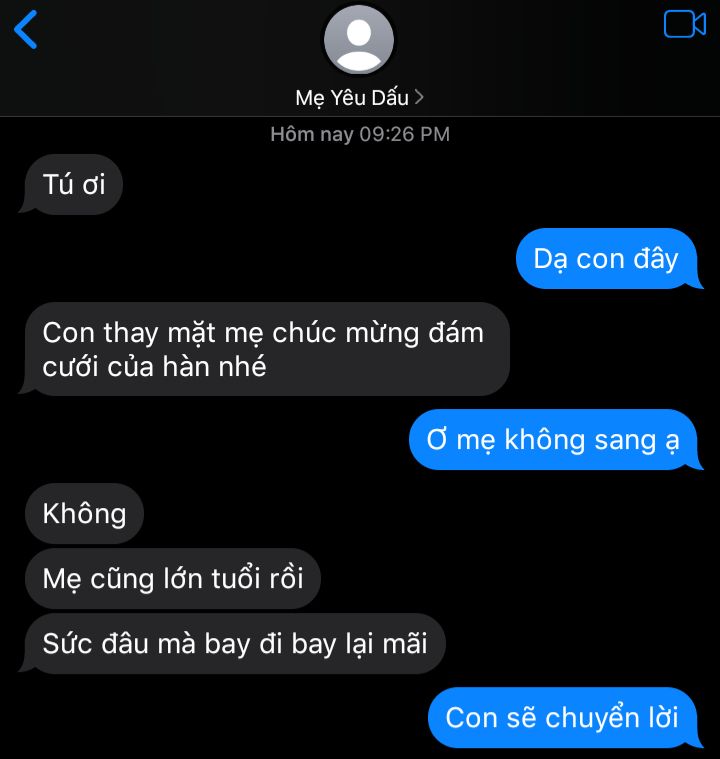Start a video call with Mẹ Yêu Dấu
The image size is (720, 759).
(684, 25)
